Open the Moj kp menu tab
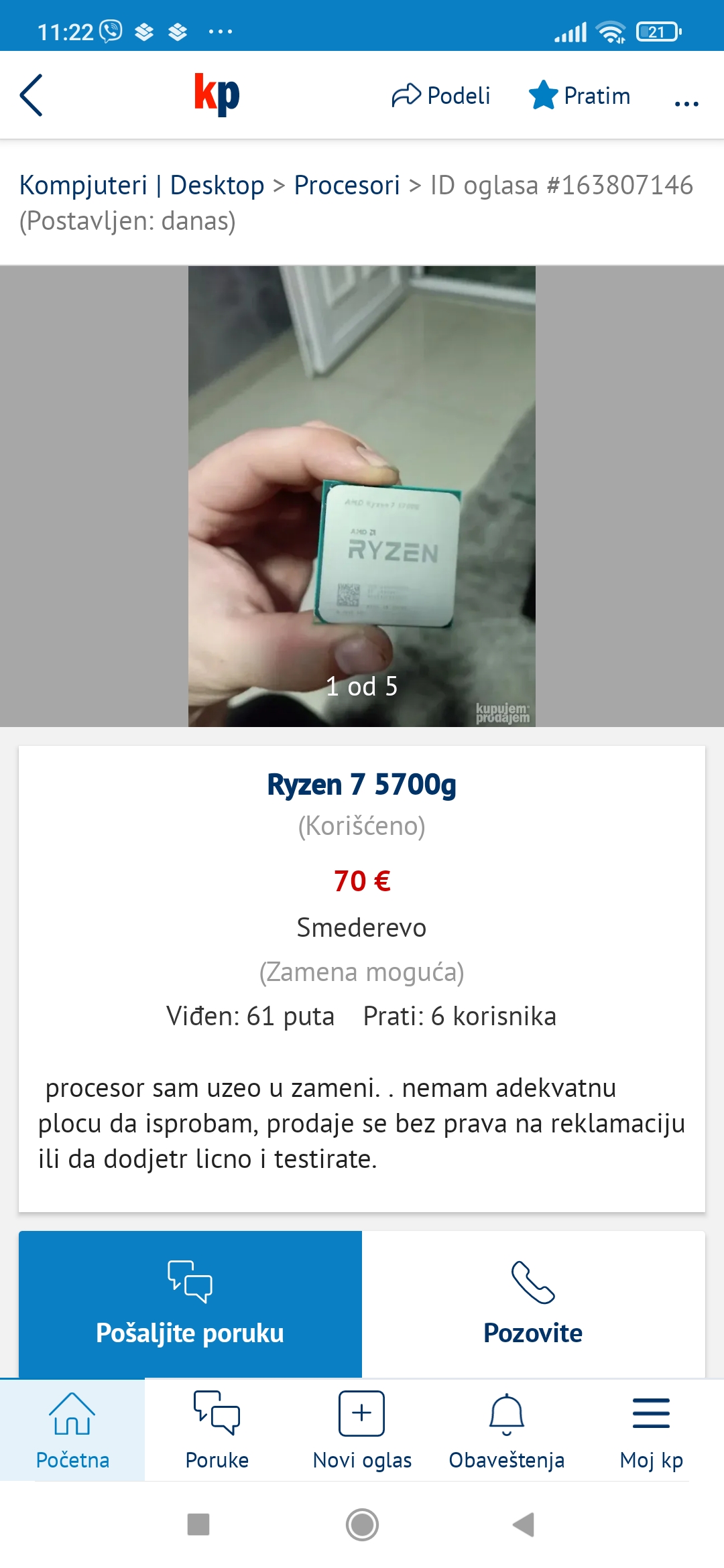 (x=651, y=1430)
